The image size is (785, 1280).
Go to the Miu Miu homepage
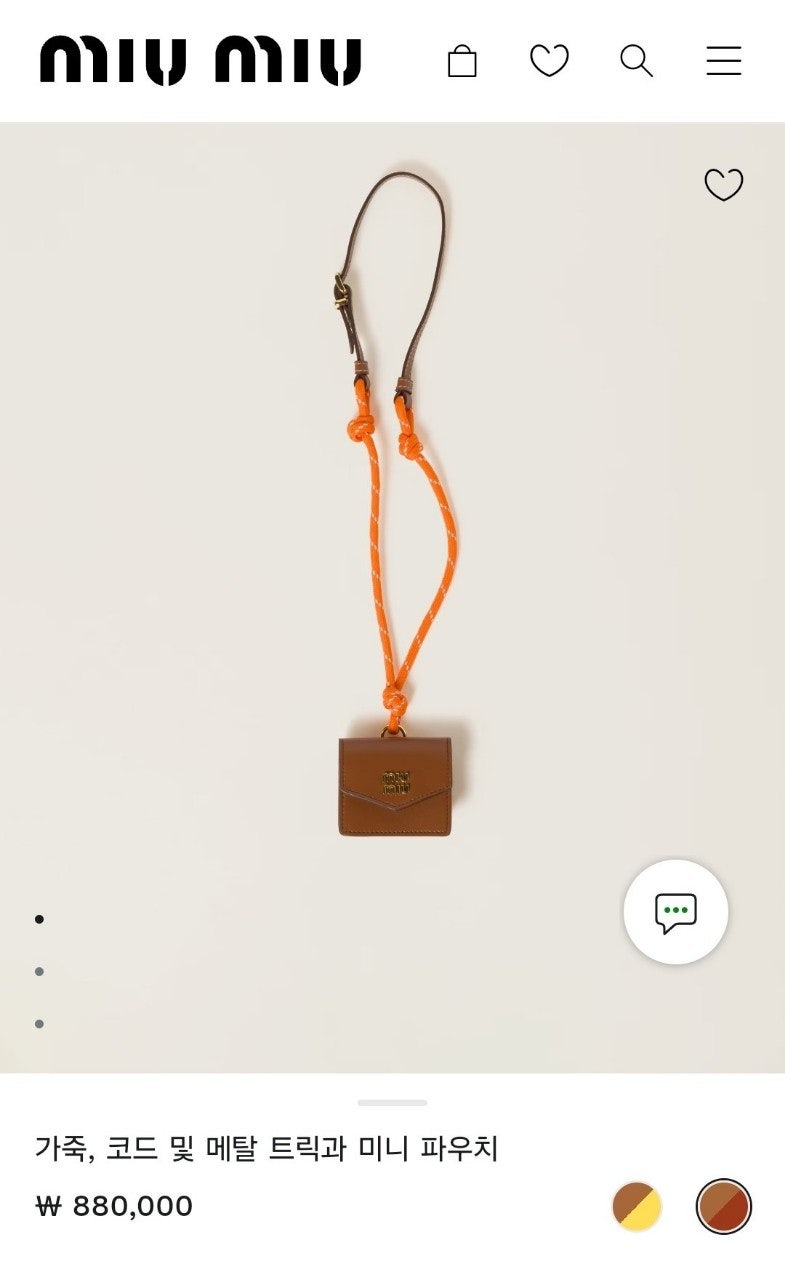200,61
